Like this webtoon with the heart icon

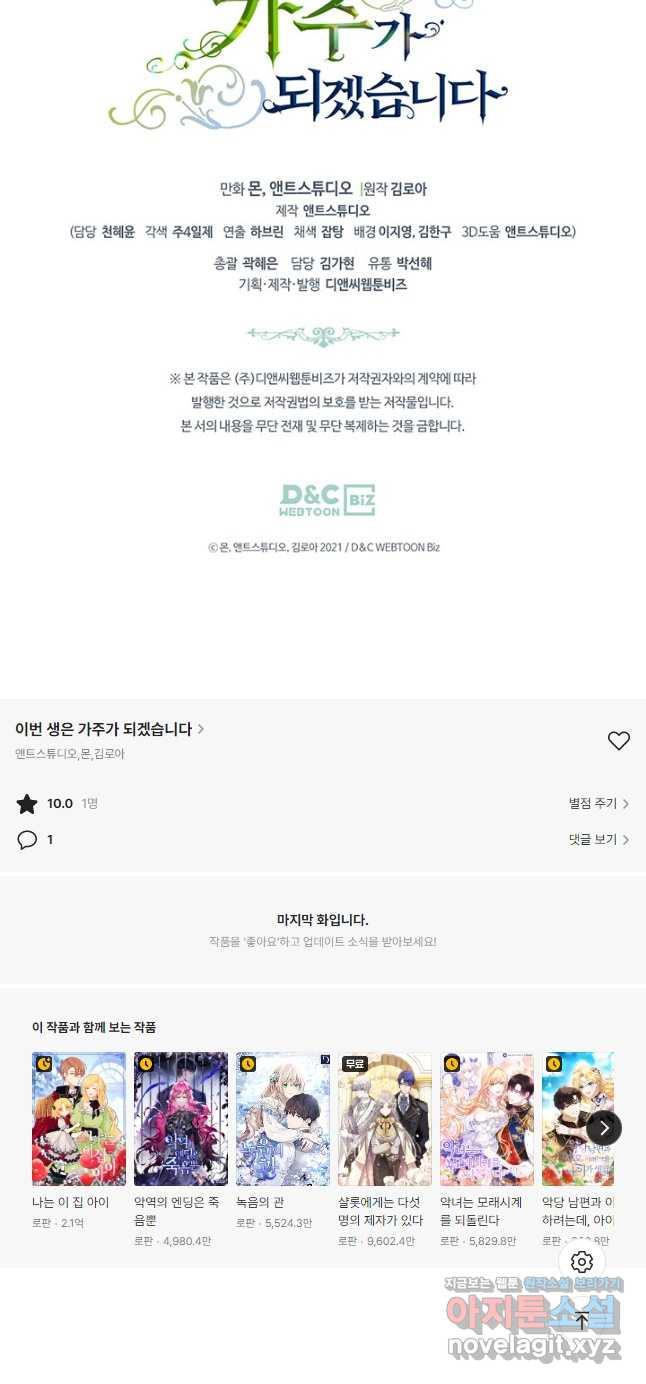click(619, 741)
